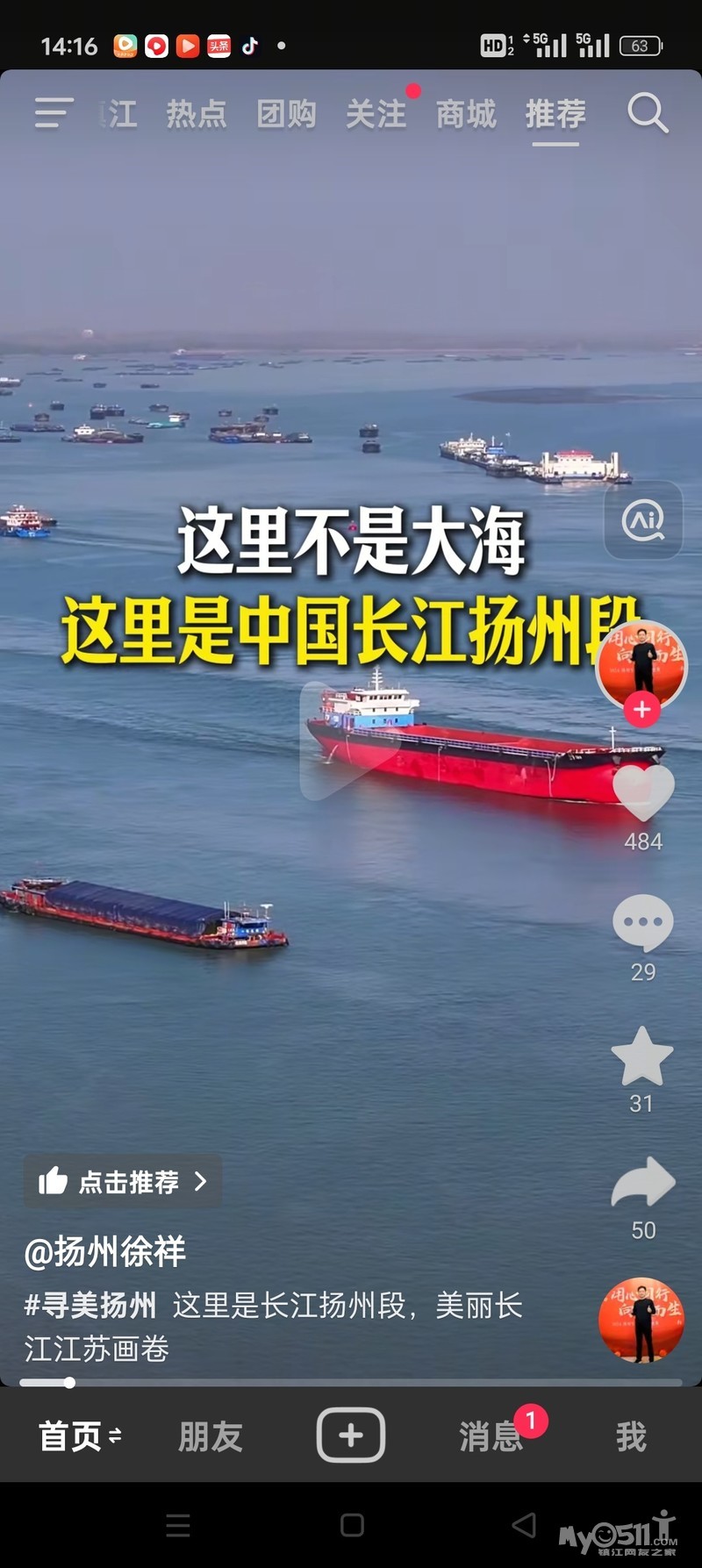Like this video with the heart icon
The width and height of the screenshot is (702, 1568).
click(643, 791)
